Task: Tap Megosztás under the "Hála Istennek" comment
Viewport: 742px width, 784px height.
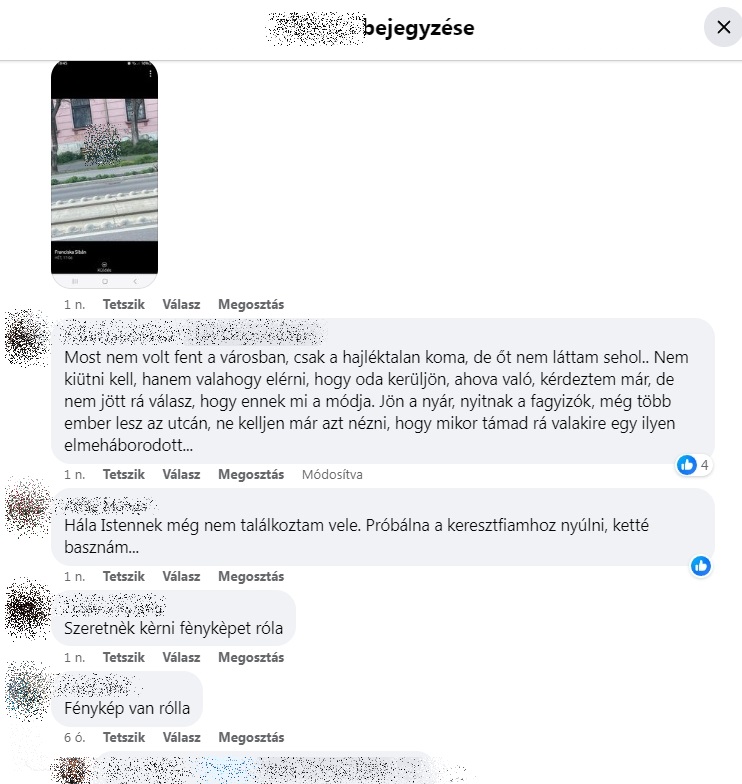Action: click(251, 577)
